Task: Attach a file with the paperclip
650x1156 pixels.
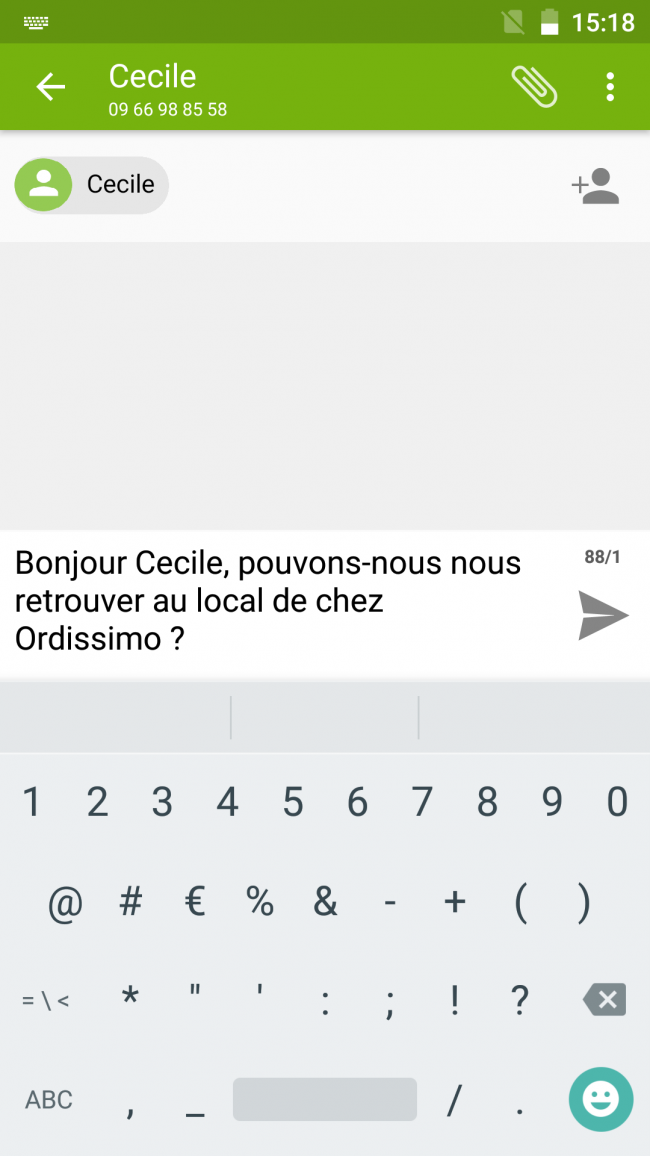Action: click(534, 87)
